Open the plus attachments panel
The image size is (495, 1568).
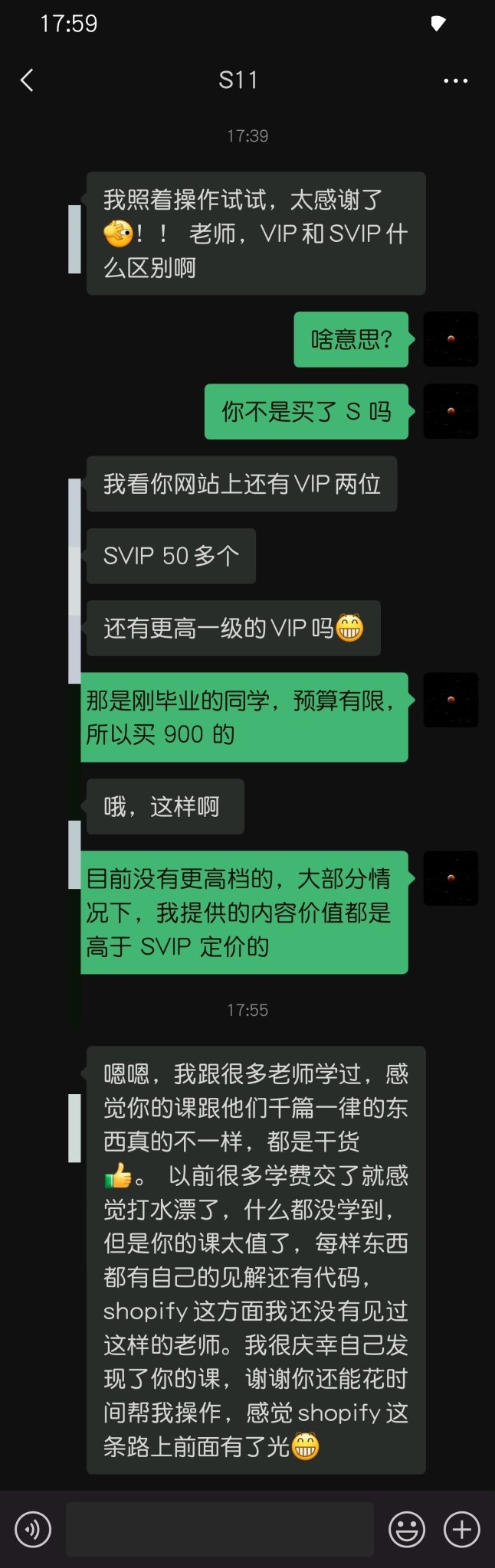pos(462,1530)
